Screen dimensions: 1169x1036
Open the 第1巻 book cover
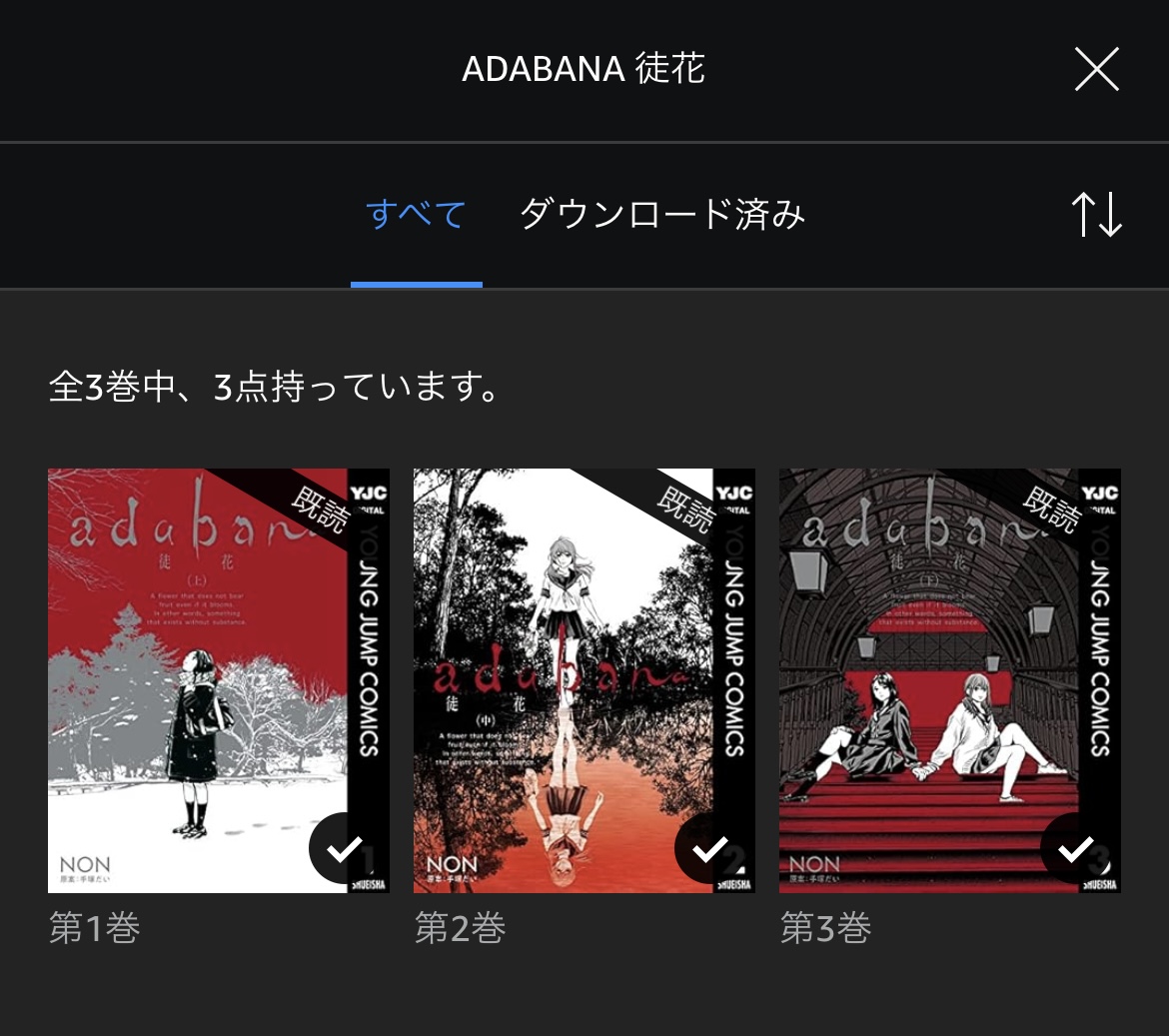tap(218, 679)
